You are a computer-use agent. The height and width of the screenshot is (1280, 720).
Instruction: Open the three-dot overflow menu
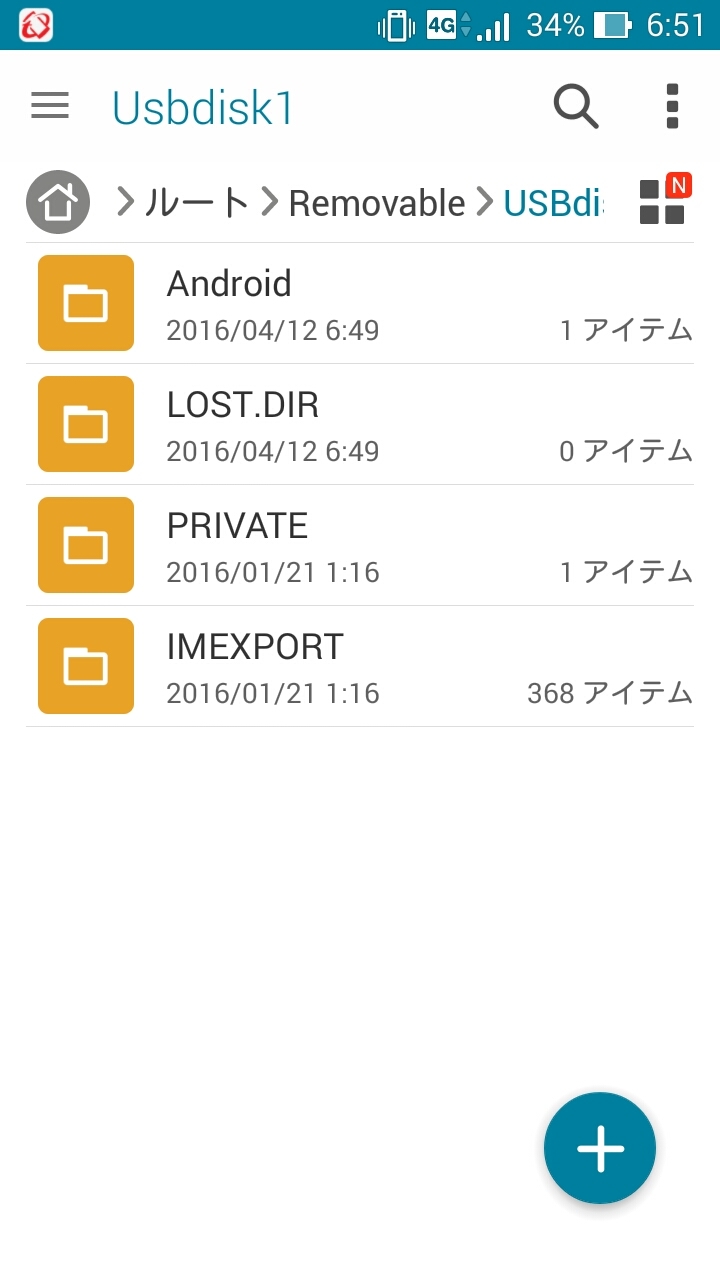pos(672,106)
